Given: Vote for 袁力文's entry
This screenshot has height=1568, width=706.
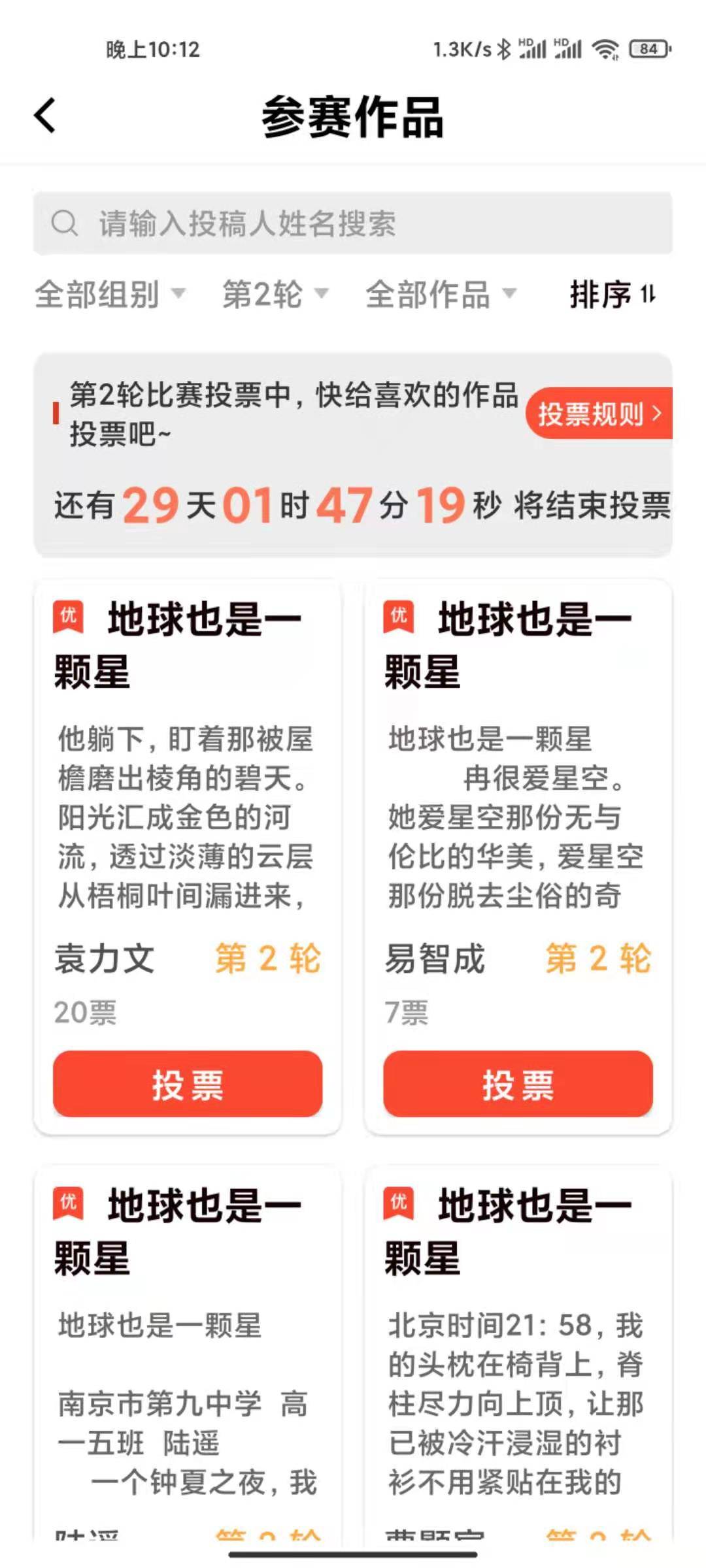Looking at the screenshot, I should pos(188,1085).
